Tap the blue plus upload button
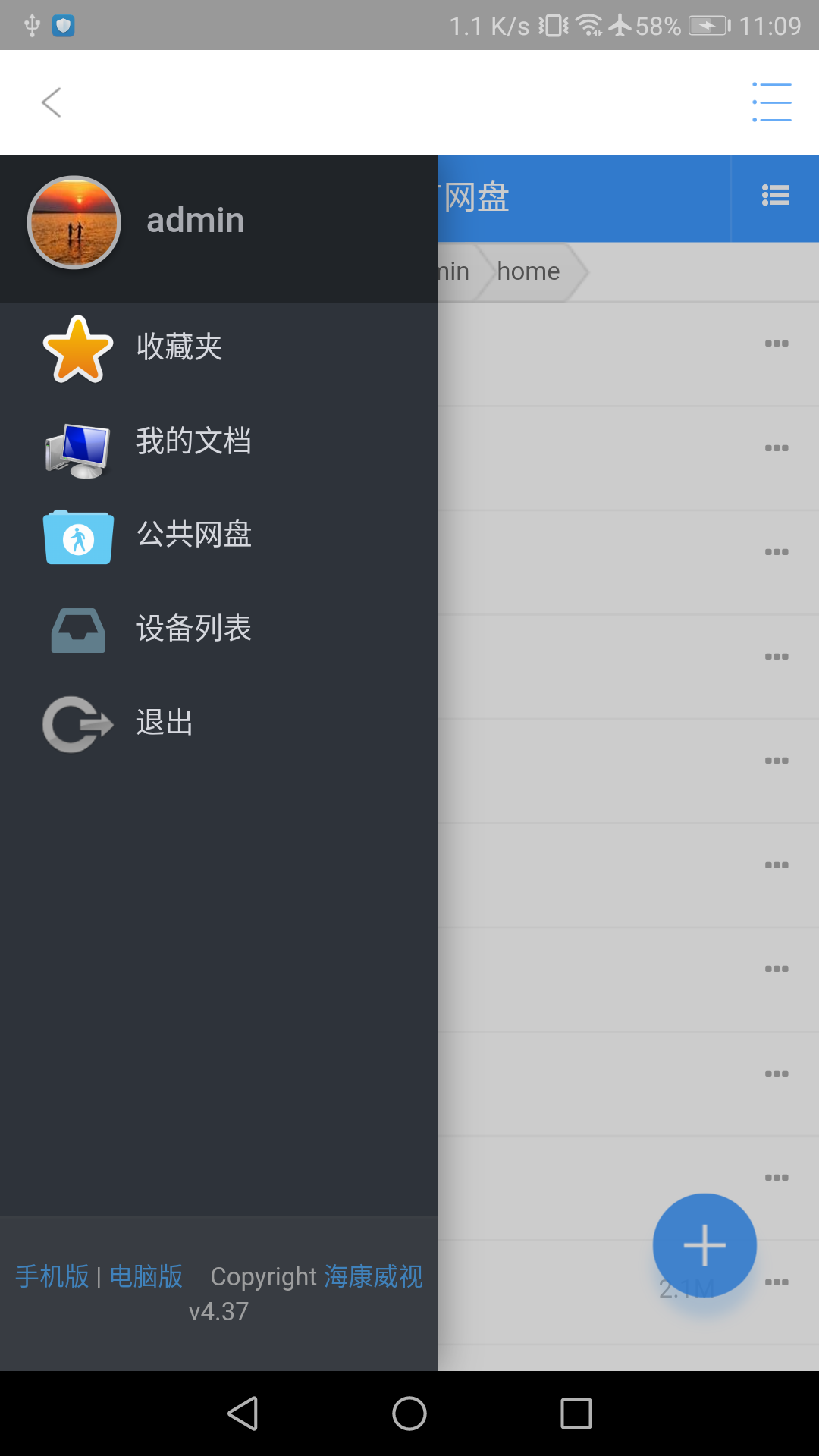This screenshot has width=819, height=1456. tap(704, 1244)
